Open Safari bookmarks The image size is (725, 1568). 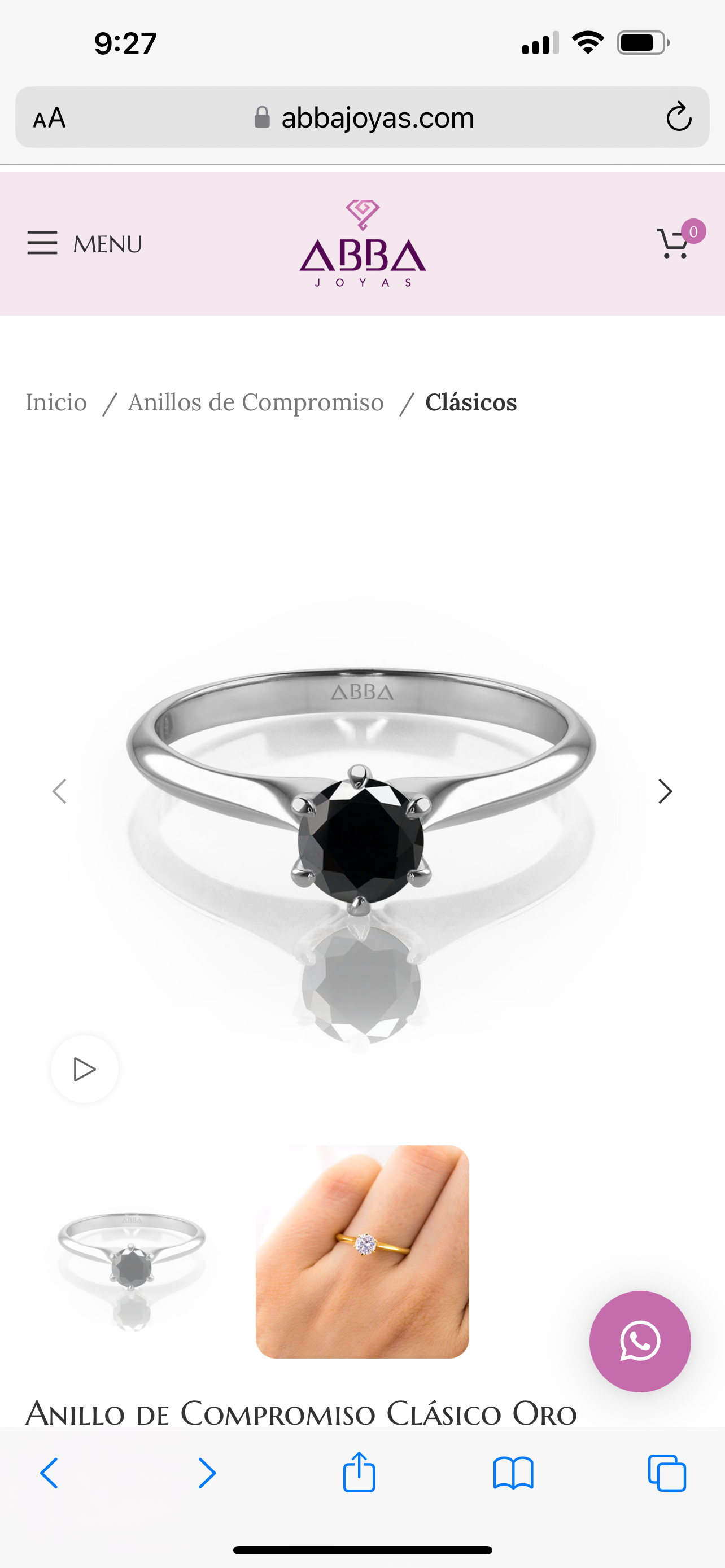pos(513,1473)
